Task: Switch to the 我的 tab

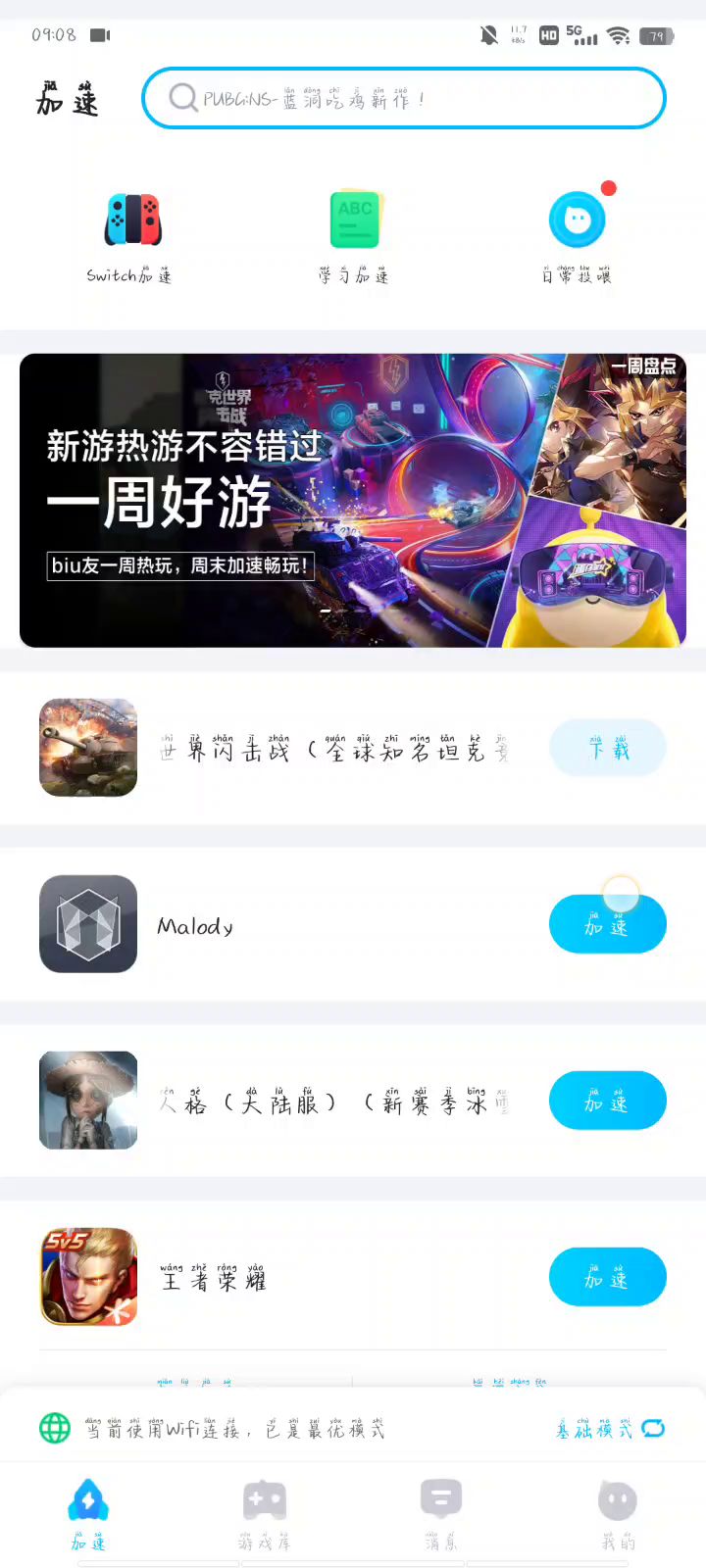Action: point(618,1514)
